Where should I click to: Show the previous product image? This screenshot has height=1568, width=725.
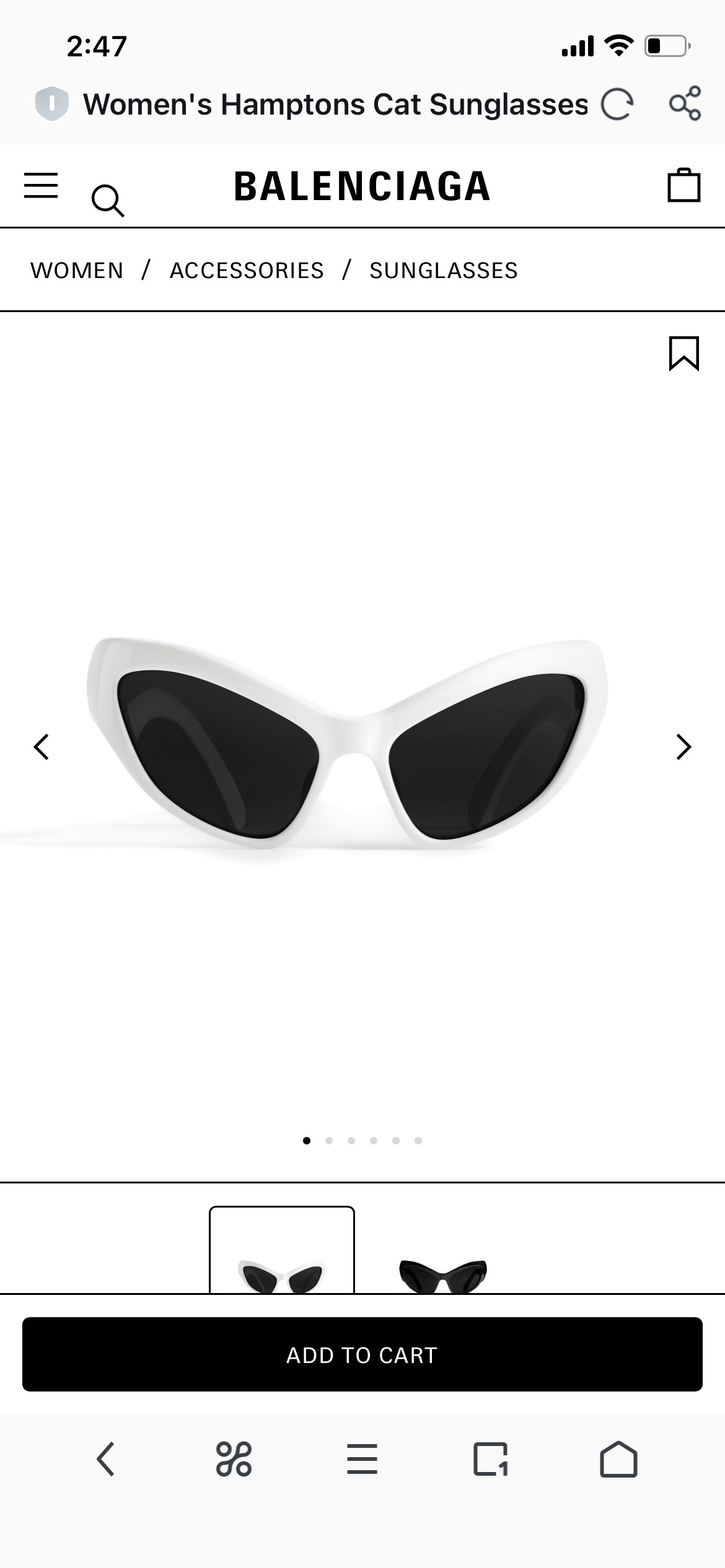coord(42,747)
